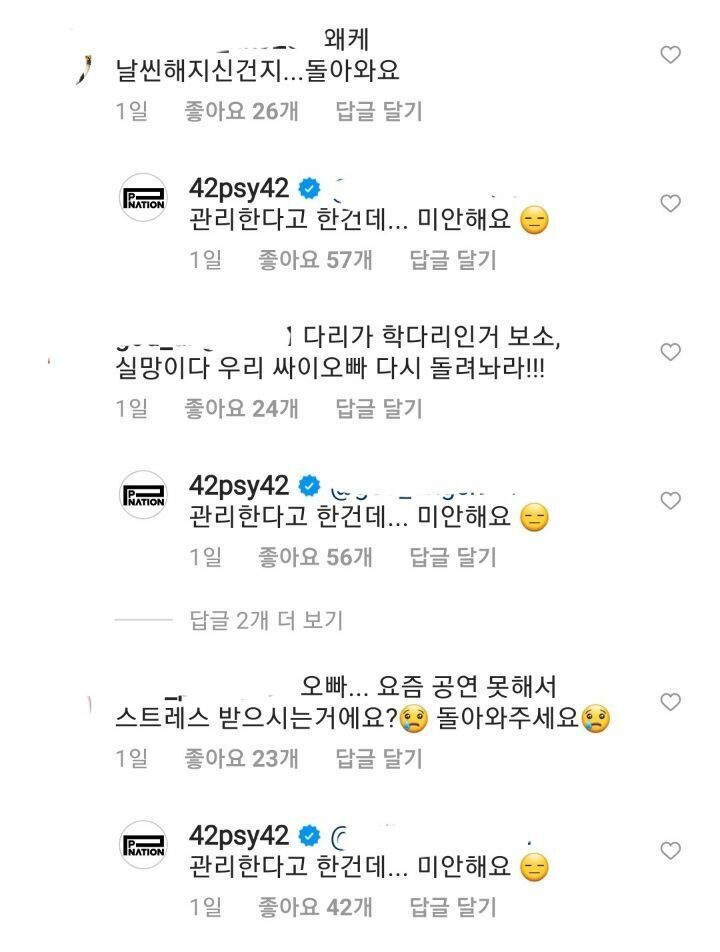The height and width of the screenshot is (952, 720).
Task: Tap 답글 달기 under the '날씬해지신건지' comment
Action: 379,111
